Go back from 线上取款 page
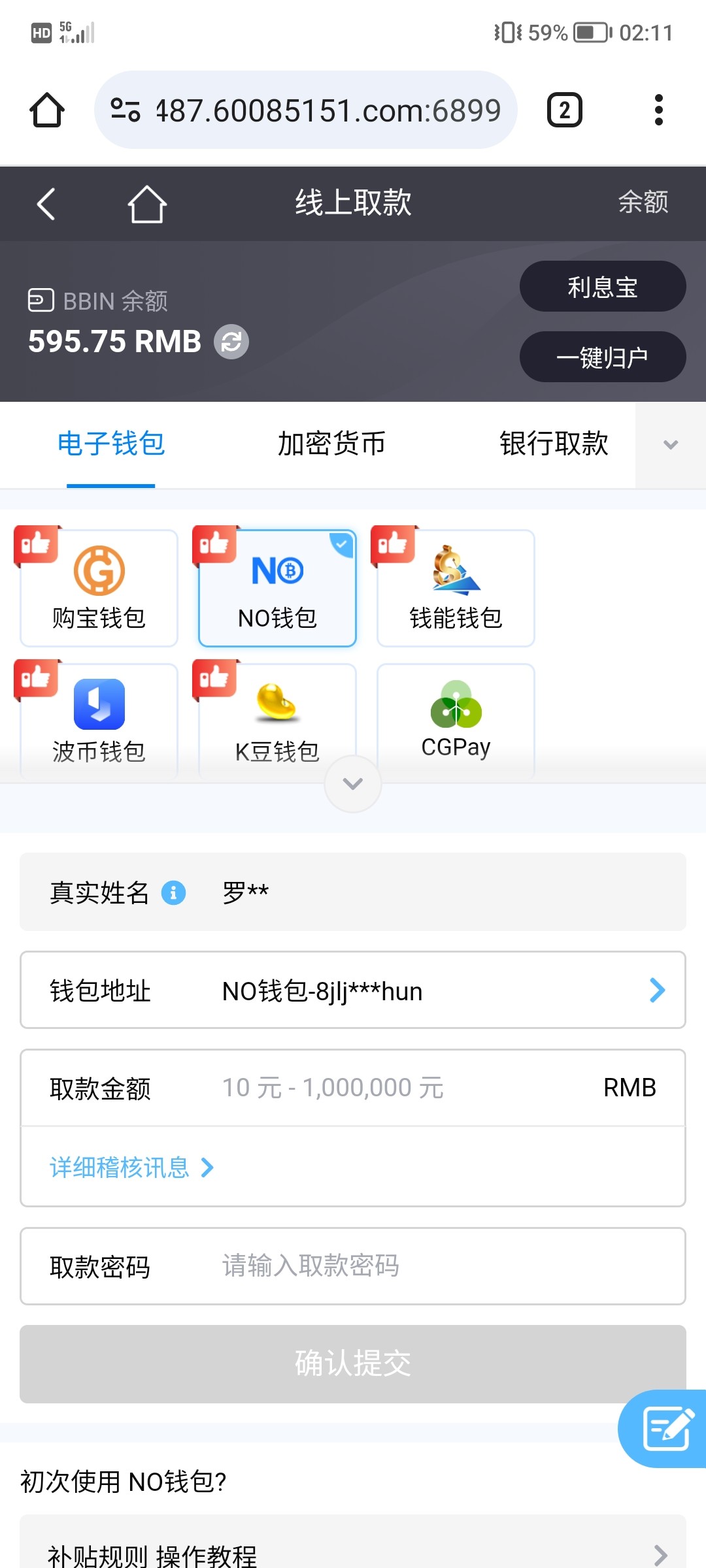The image size is (706, 1568). click(46, 204)
